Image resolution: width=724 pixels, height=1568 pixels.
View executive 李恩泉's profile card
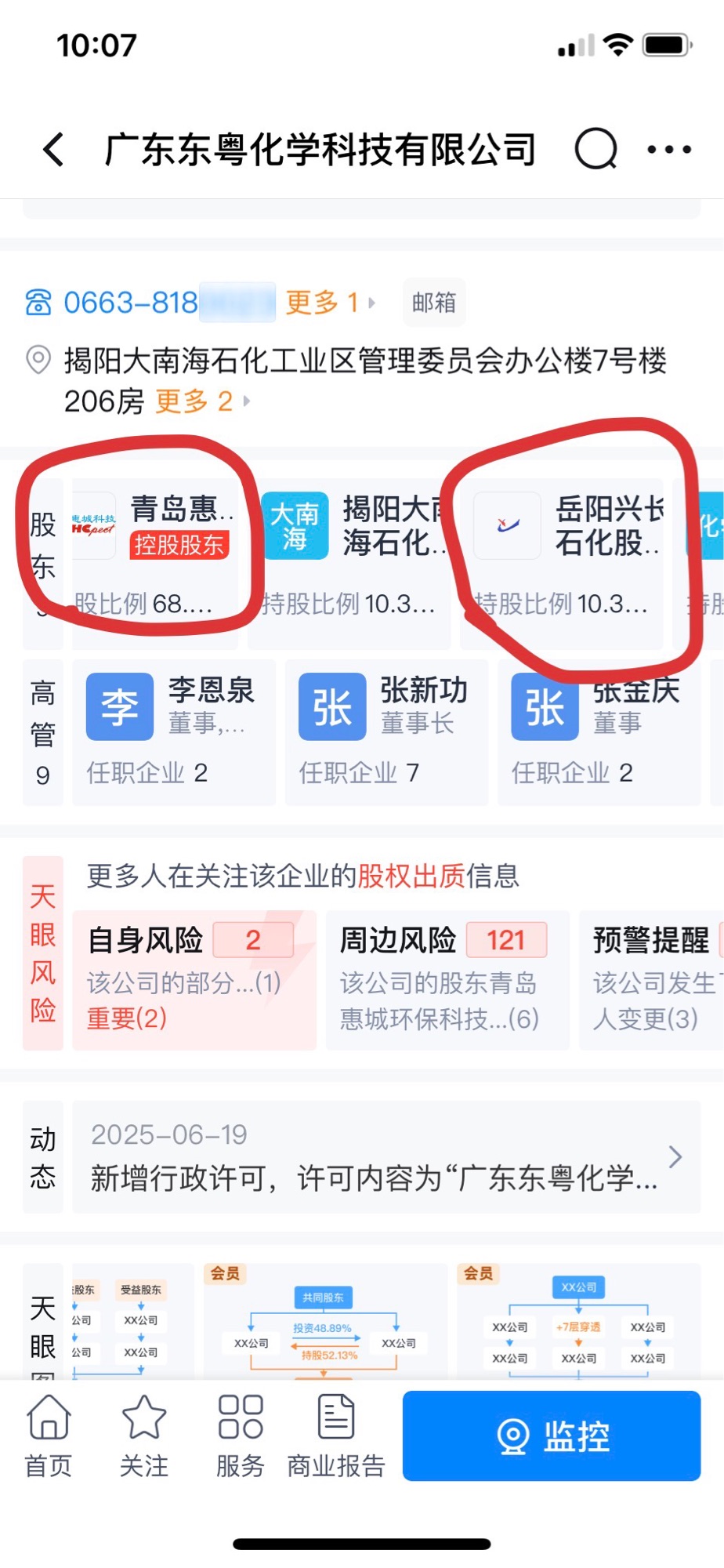[x=174, y=731]
